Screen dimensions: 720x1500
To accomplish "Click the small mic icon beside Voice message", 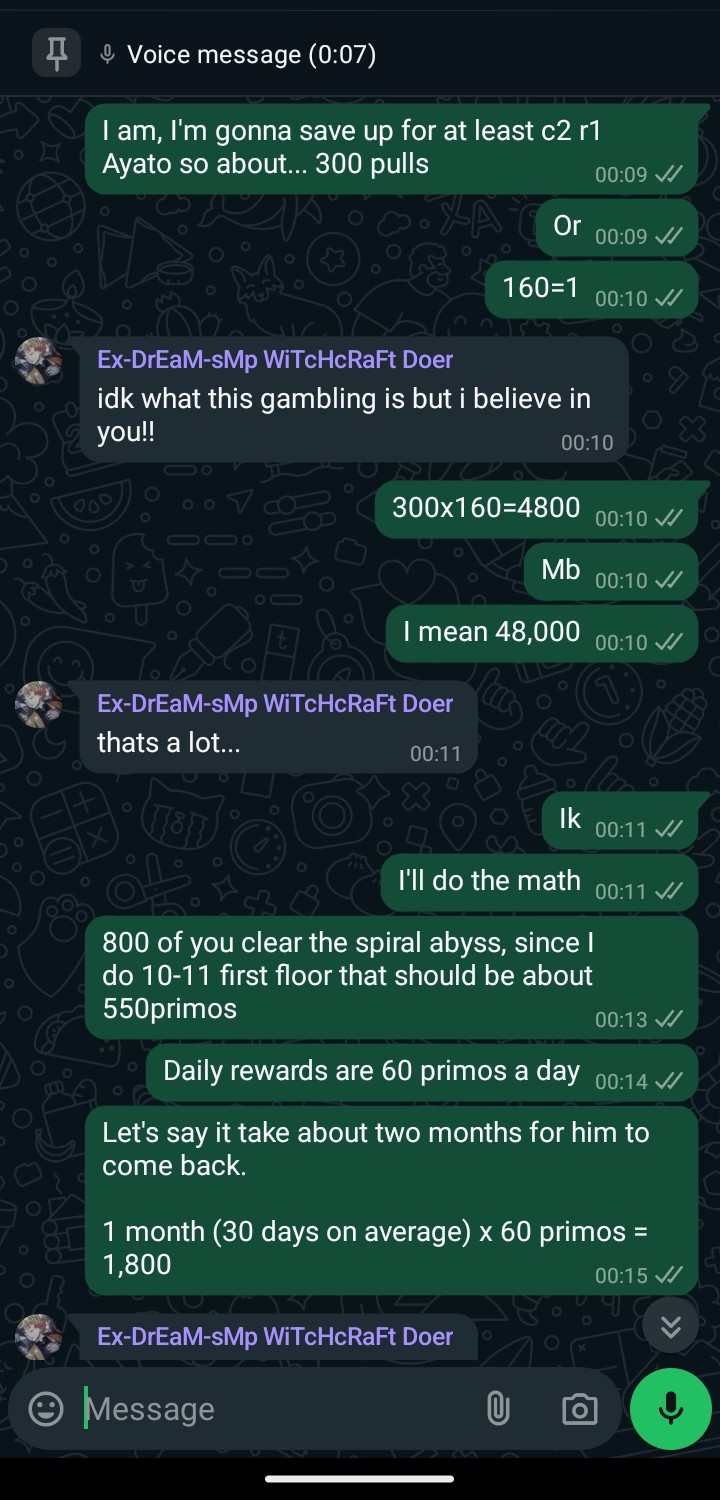I will click(108, 53).
